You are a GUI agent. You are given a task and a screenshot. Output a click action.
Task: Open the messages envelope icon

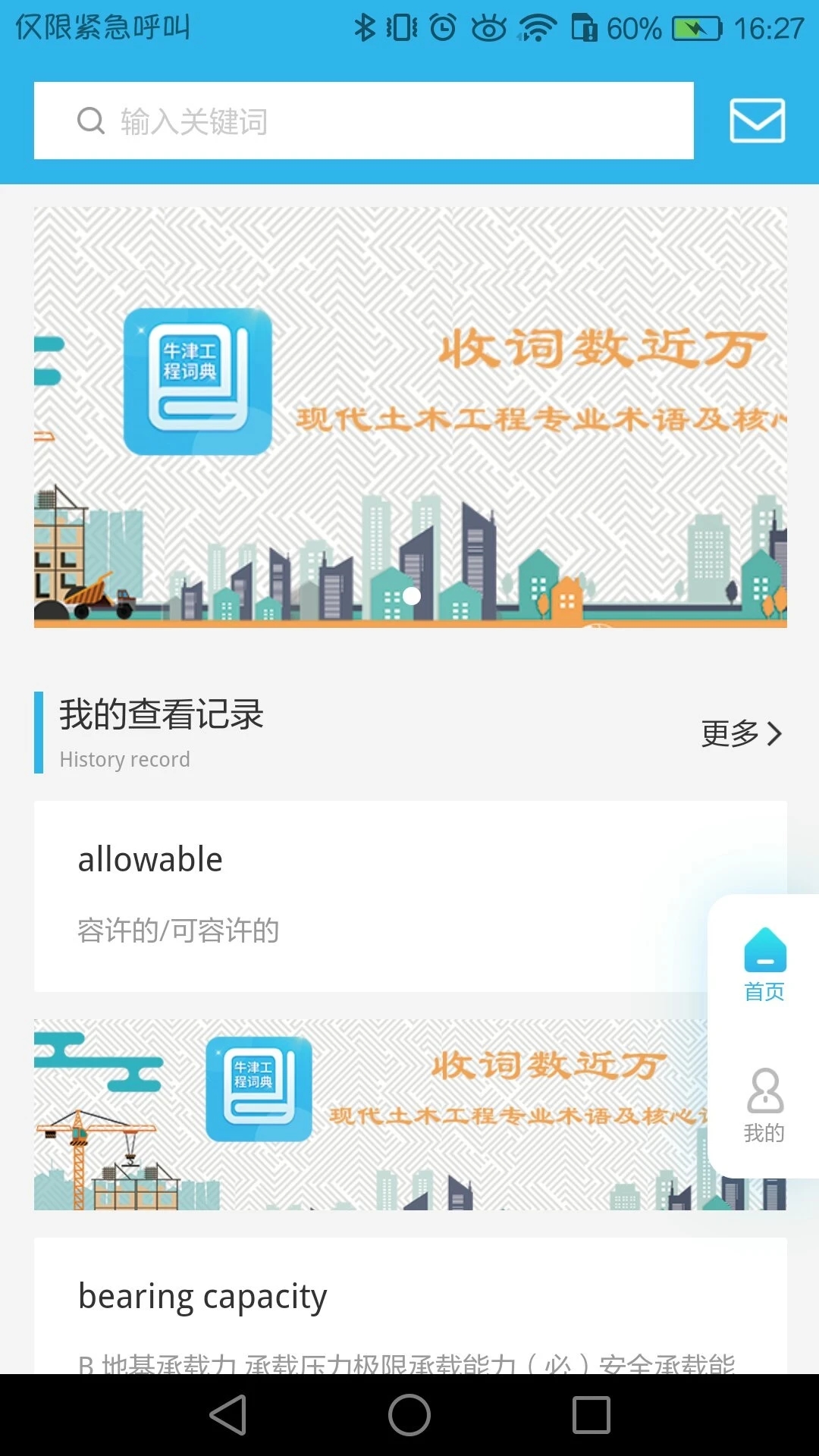tap(757, 121)
